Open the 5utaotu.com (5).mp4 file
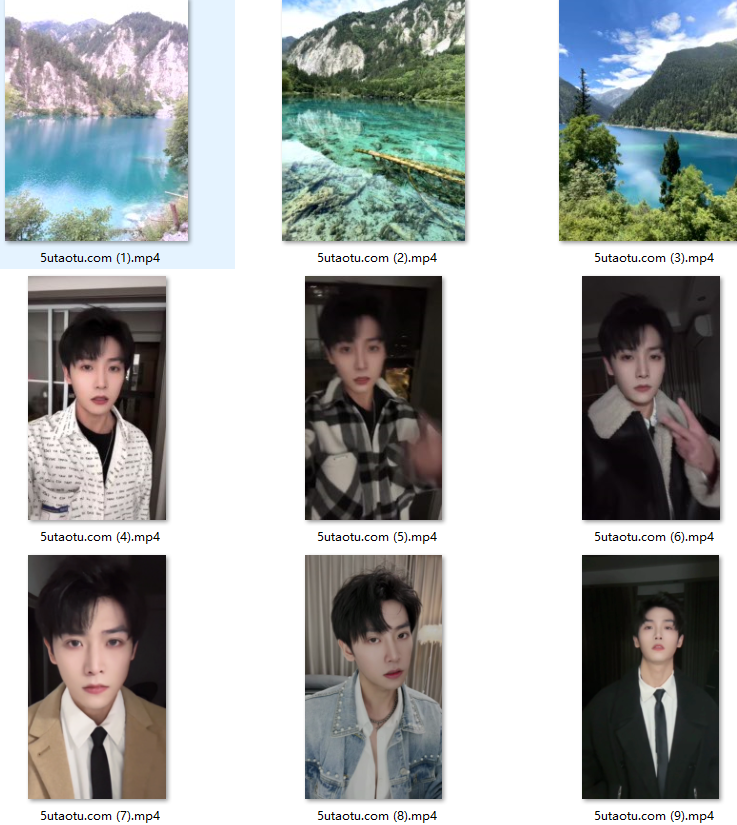 coord(373,398)
